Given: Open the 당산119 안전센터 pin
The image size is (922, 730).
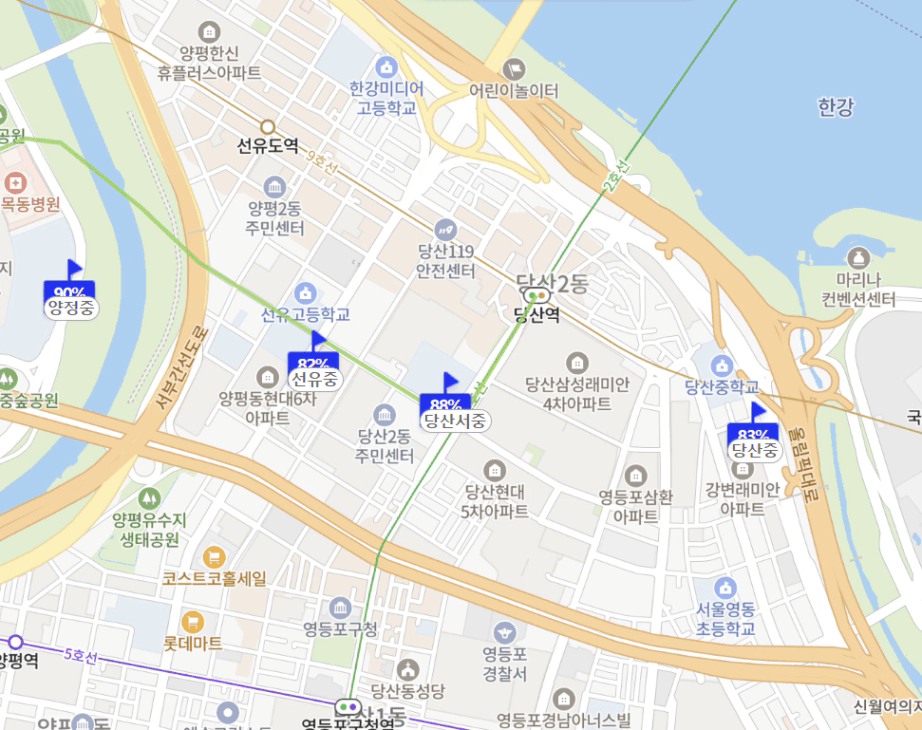Looking at the screenshot, I should [446, 231].
